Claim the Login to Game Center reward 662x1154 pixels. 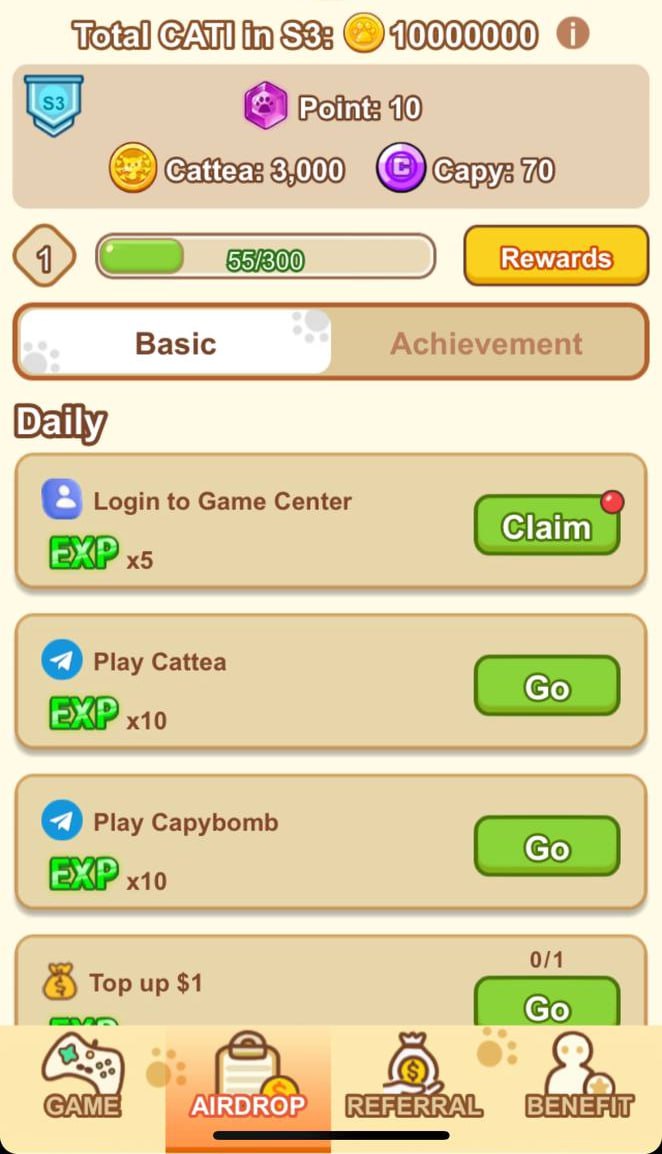(x=546, y=525)
